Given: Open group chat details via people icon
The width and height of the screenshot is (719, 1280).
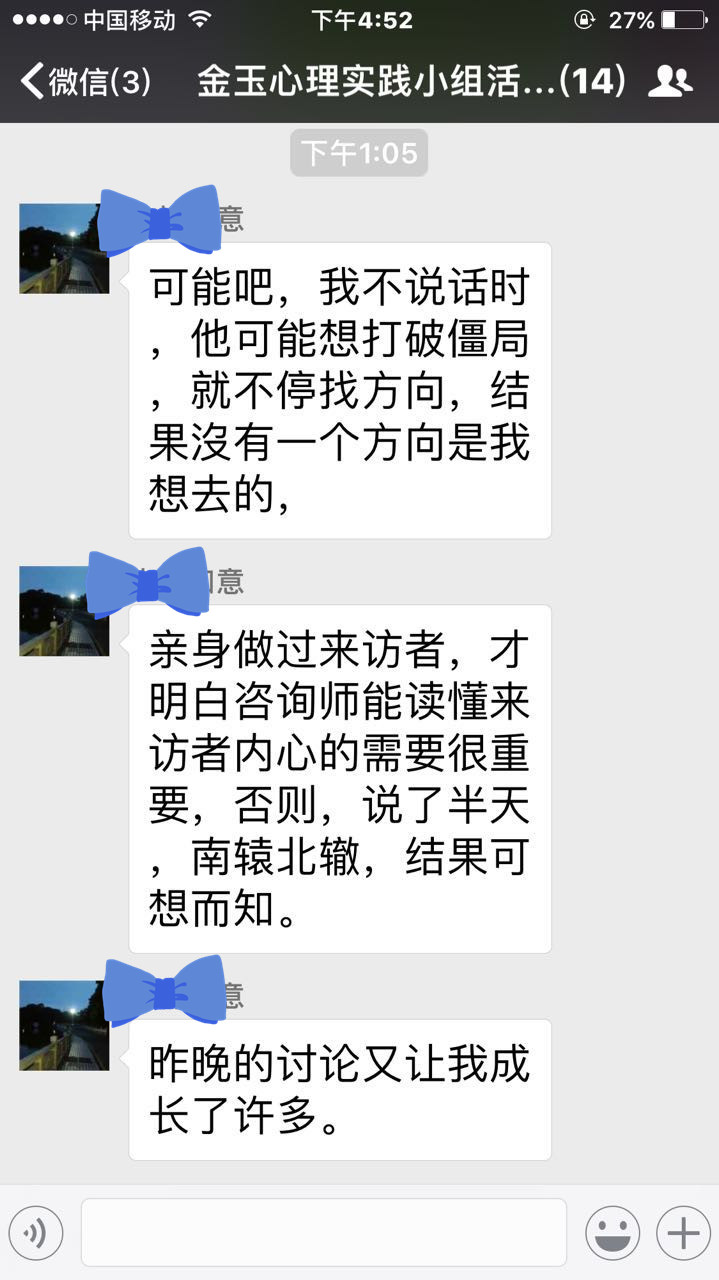Looking at the screenshot, I should click(669, 81).
